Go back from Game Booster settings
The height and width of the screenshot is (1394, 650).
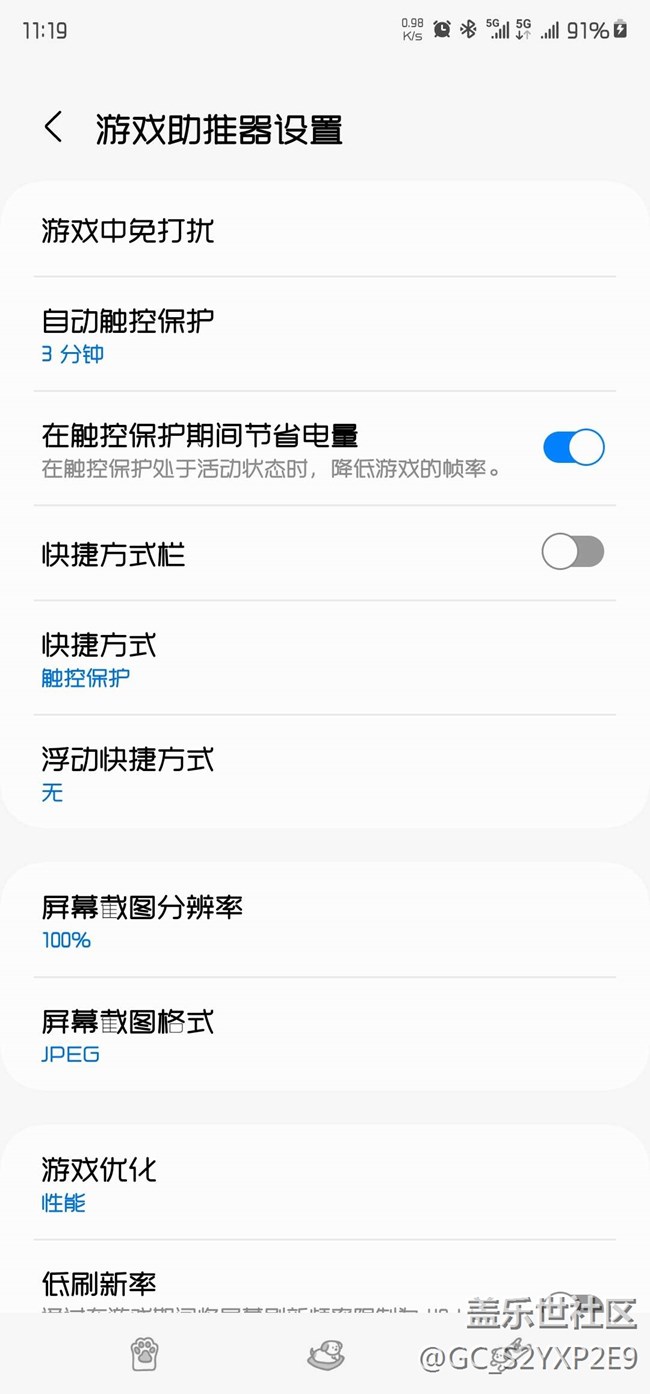tap(53, 128)
